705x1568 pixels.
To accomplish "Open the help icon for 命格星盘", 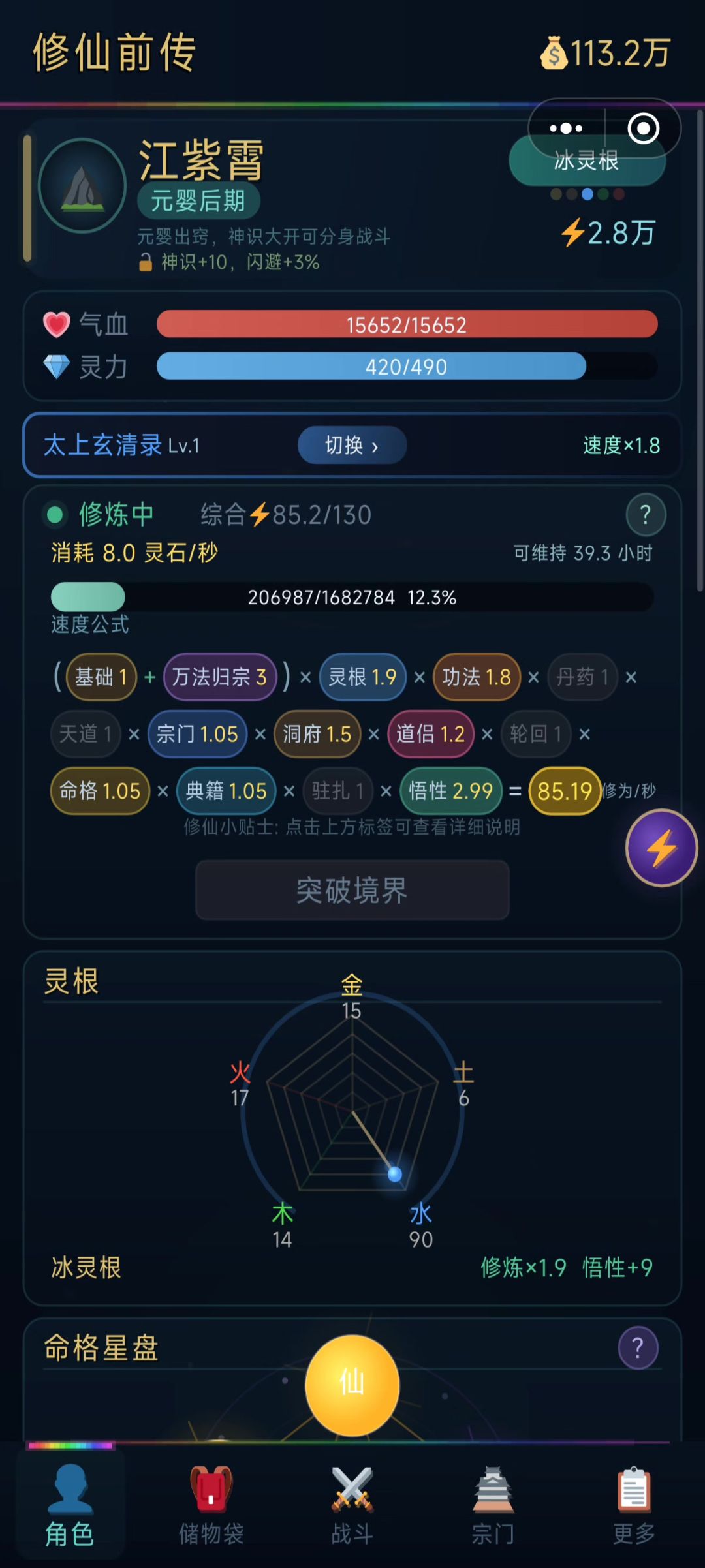I will click(638, 1348).
